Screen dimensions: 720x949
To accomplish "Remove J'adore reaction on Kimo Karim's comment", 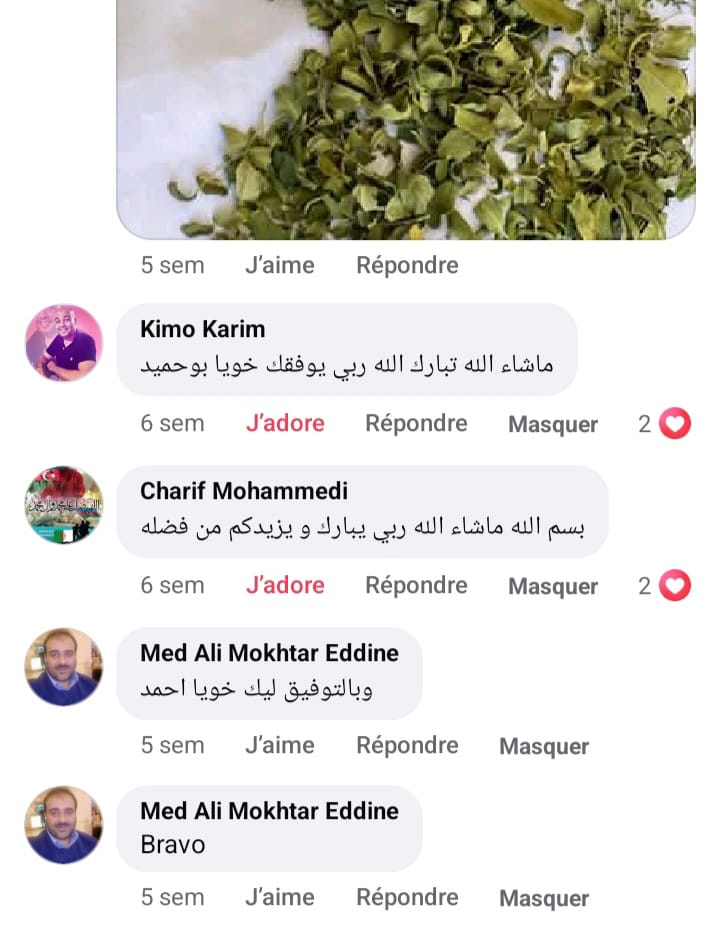I will (285, 423).
